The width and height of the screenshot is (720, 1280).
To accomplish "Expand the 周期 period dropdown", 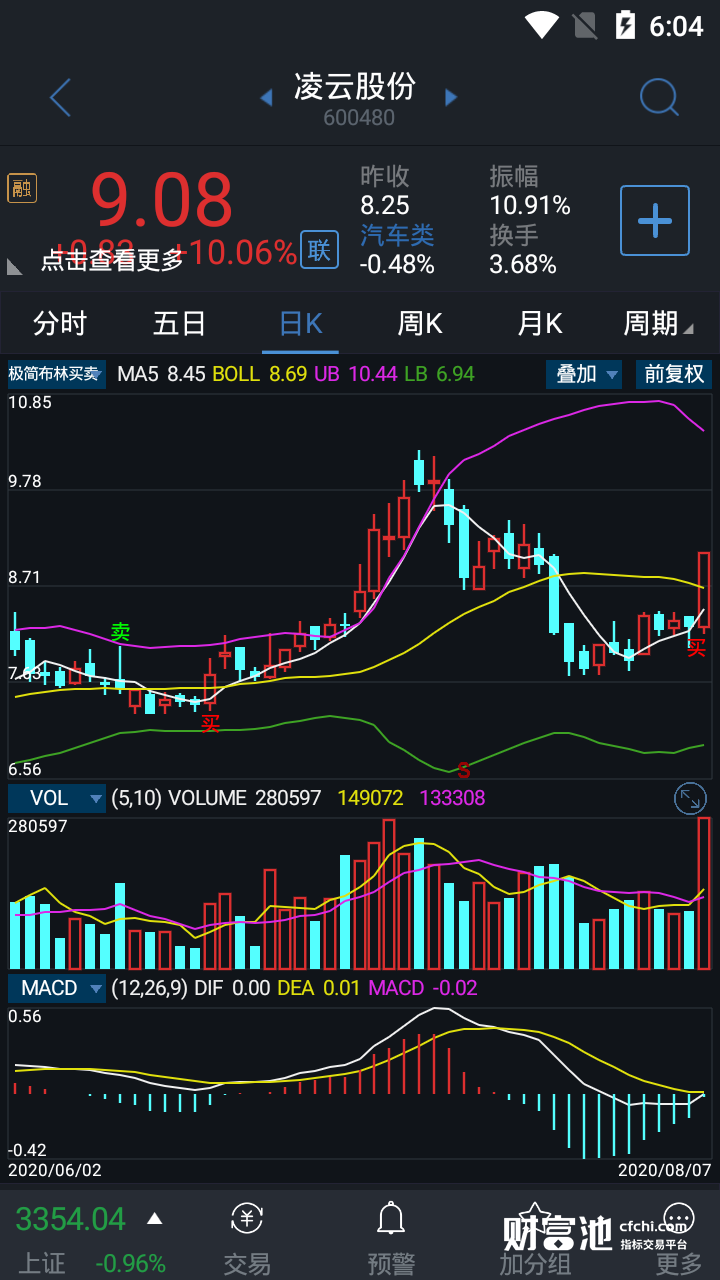I will (x=657, y=324).
